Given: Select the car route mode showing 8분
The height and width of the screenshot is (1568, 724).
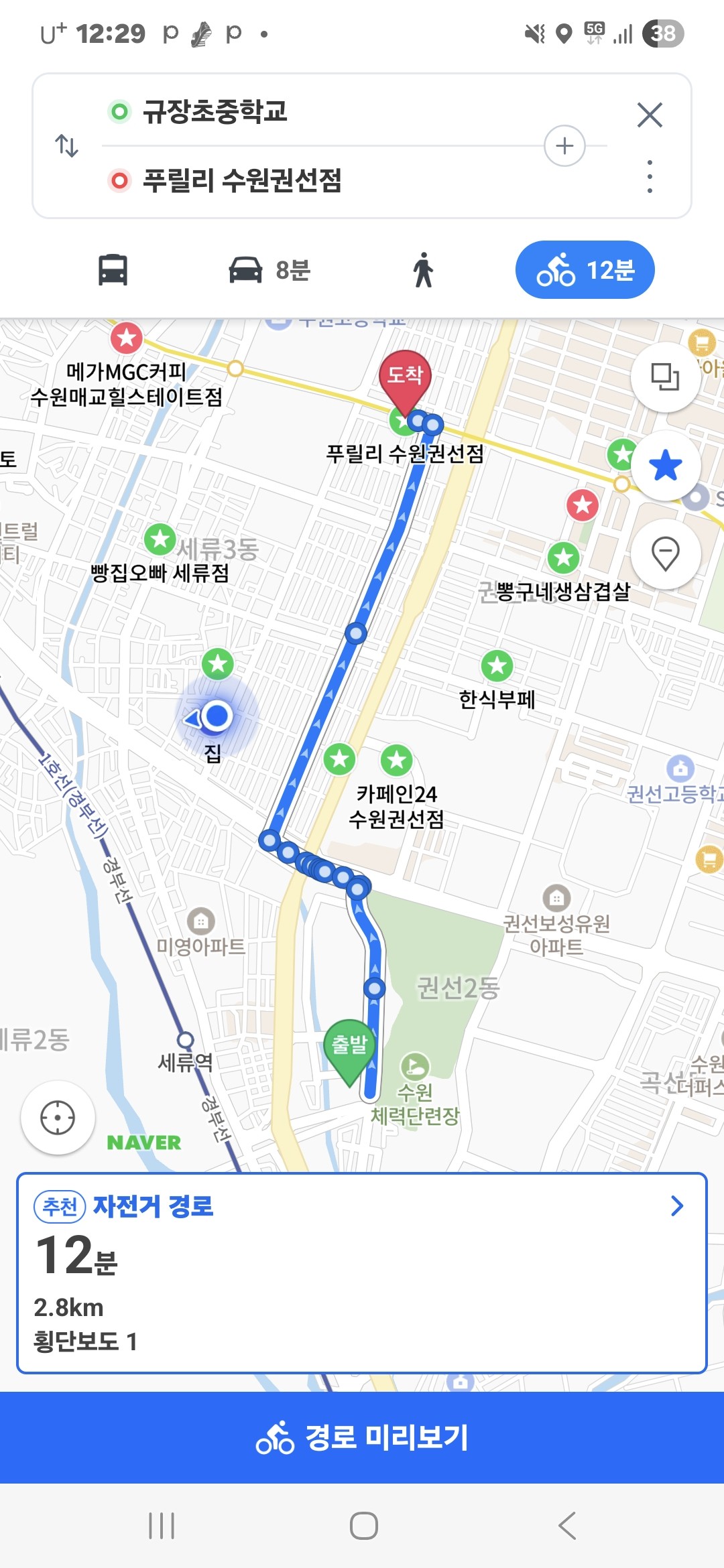Looking at the screenshot, I should 268,269.
